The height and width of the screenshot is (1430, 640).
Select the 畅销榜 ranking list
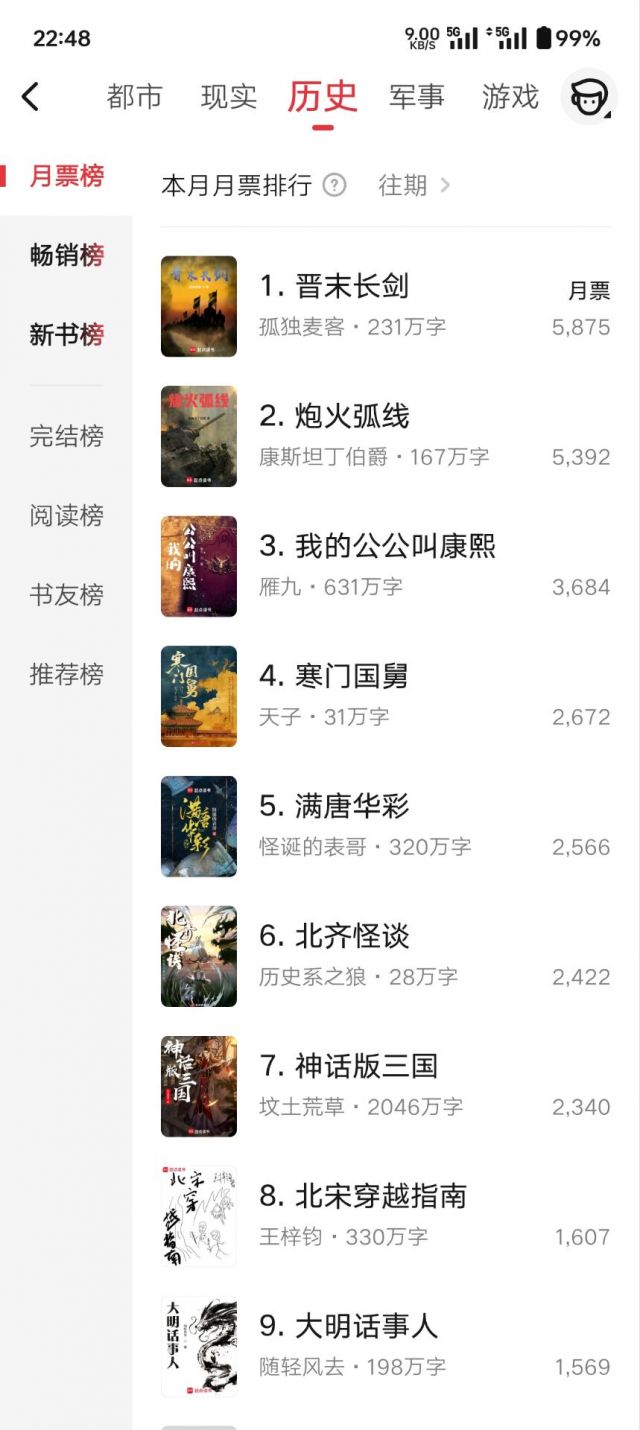pos(66,255)
